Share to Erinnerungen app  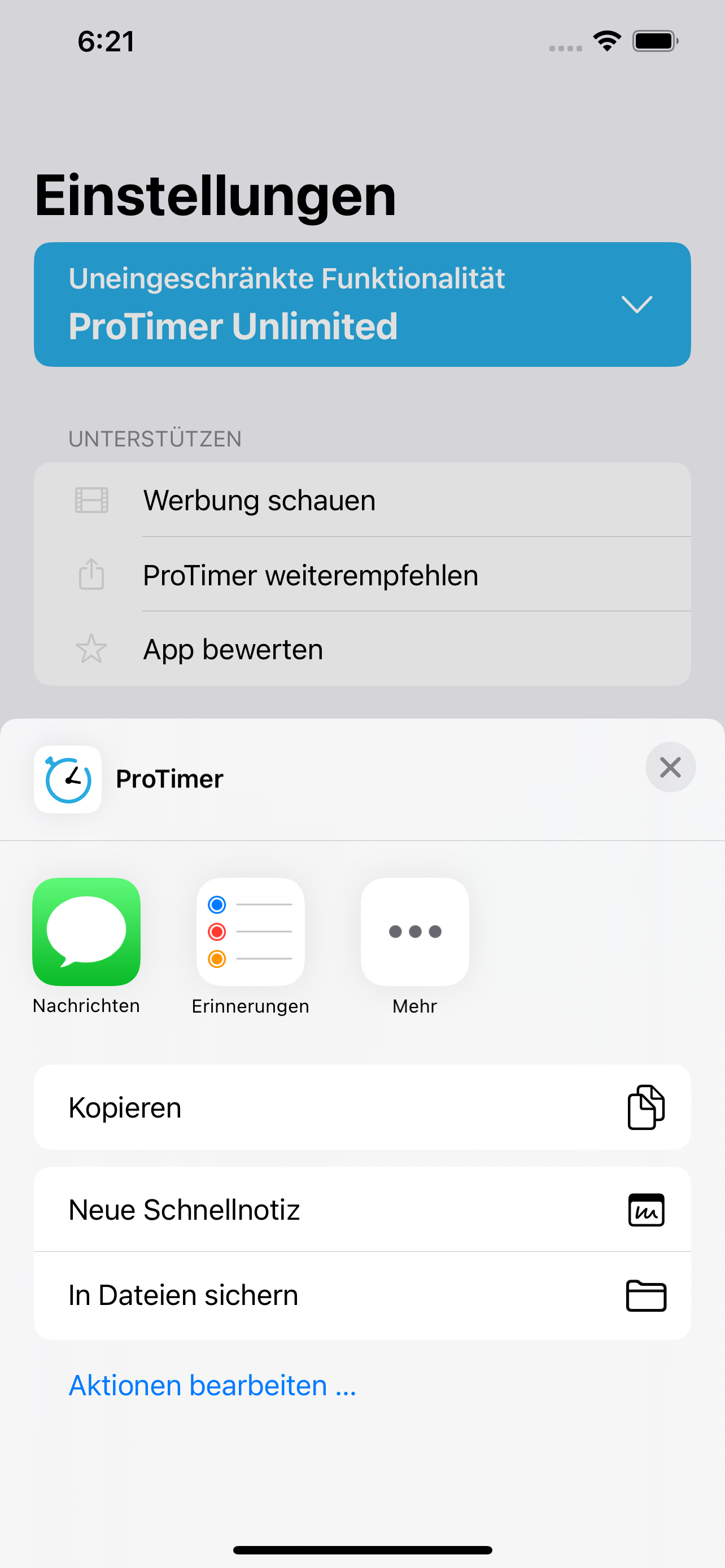click(x=250, y=931)
